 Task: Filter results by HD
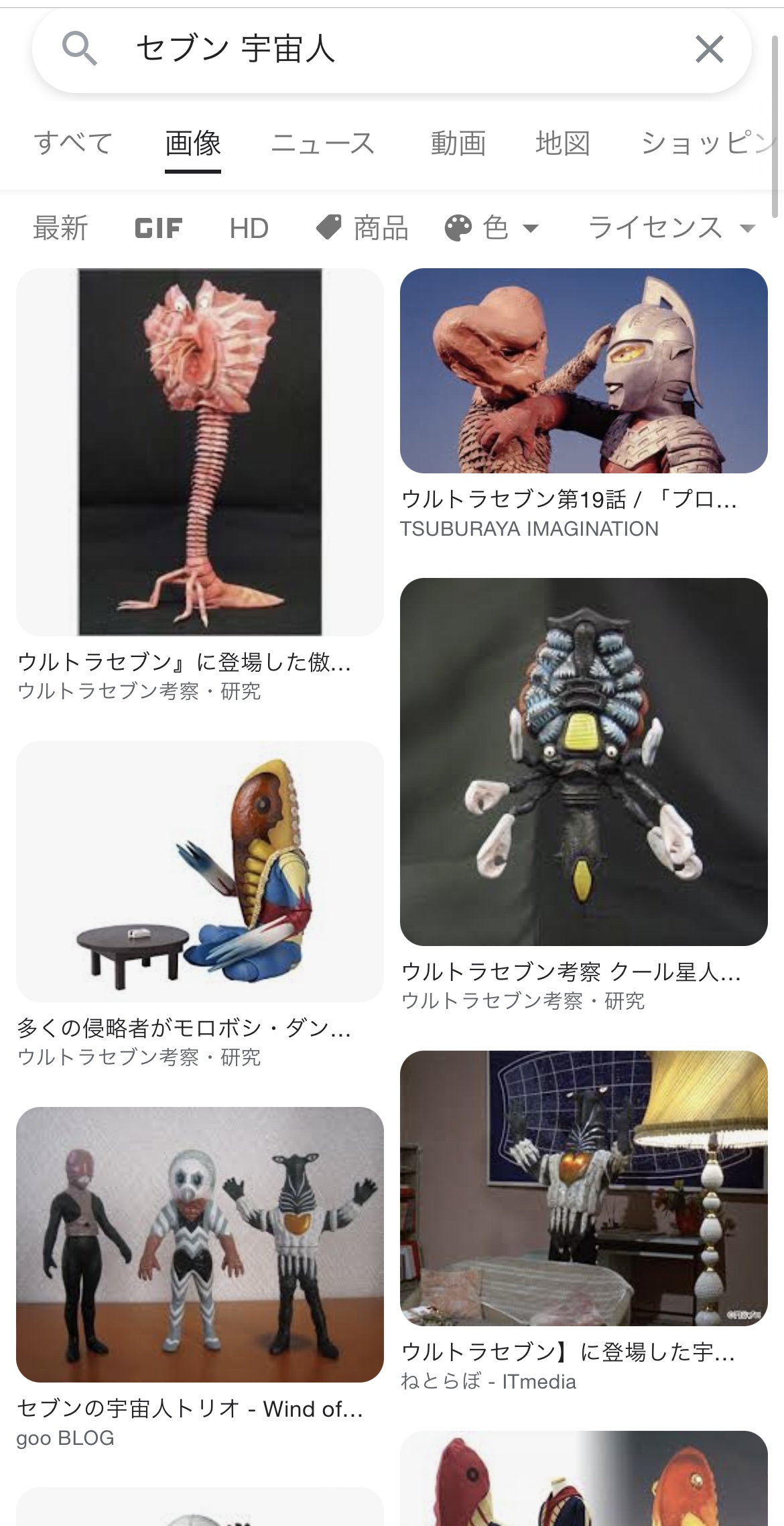point(249,229)
